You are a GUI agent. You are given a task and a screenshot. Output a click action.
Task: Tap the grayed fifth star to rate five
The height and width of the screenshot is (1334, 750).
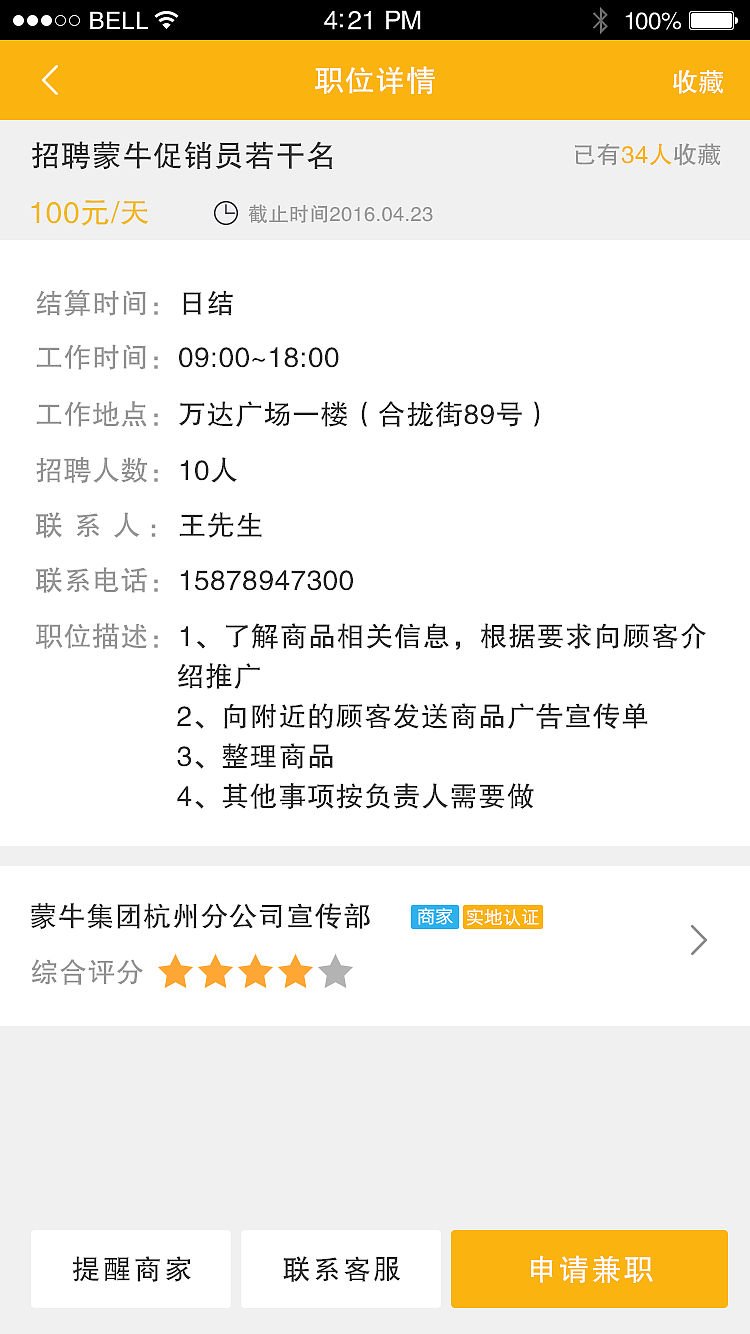click(x=334, y=970)
